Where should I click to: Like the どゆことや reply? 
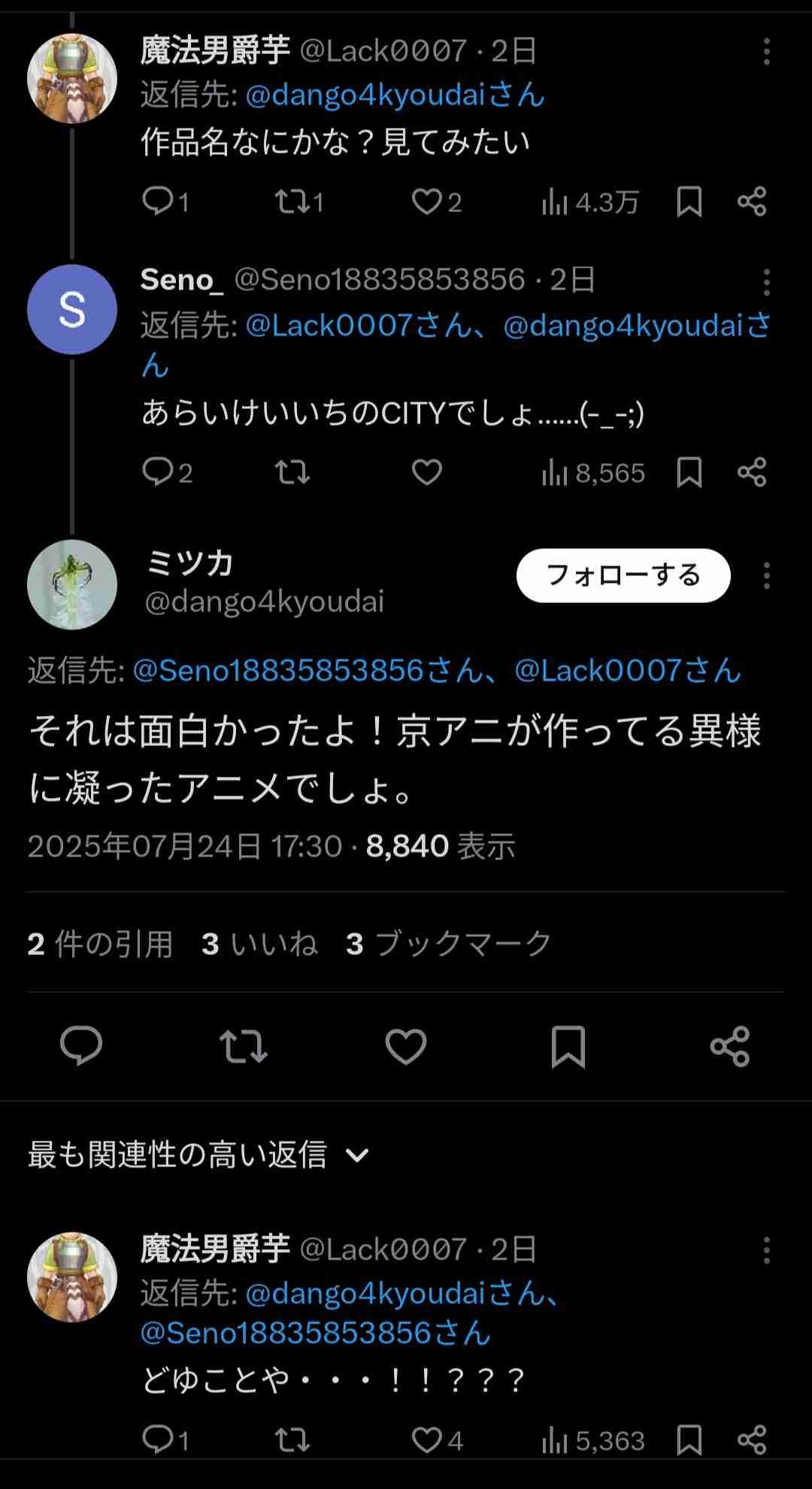click(427, 1440)
